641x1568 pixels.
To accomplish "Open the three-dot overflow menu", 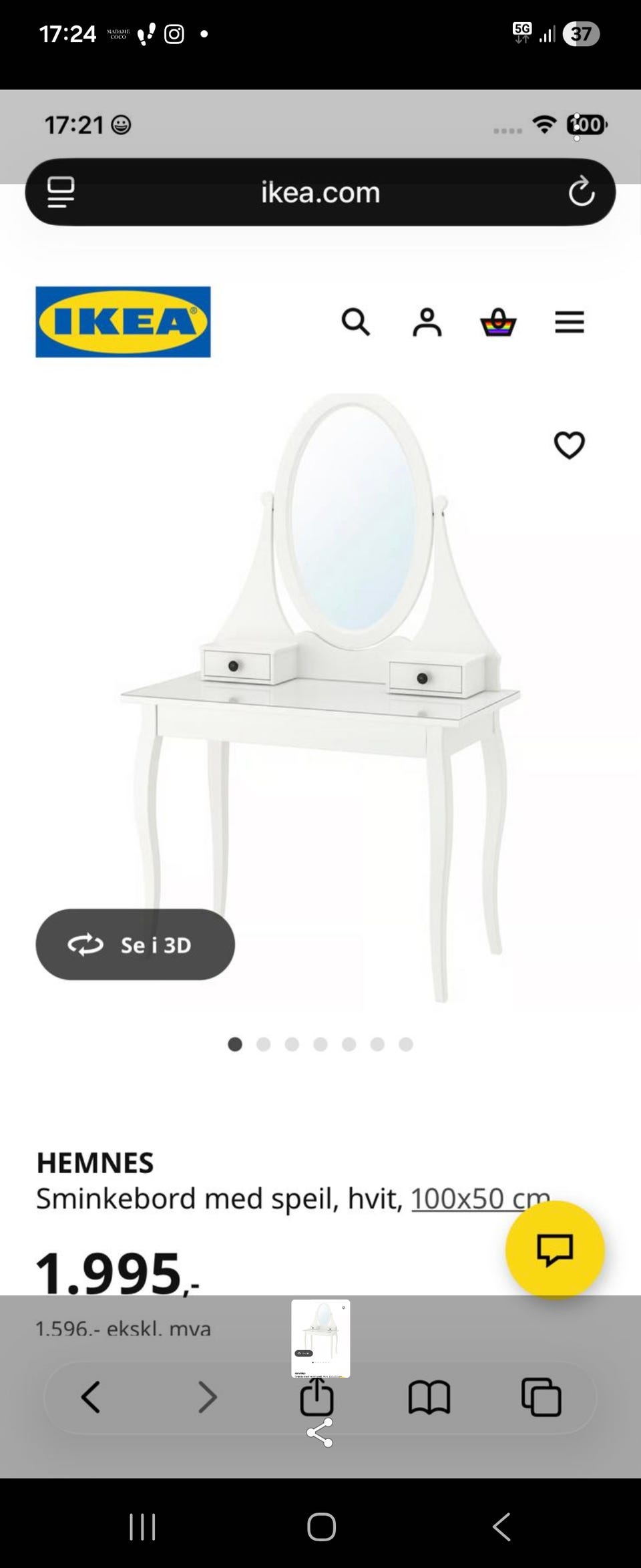I will (x=577, y=126).
